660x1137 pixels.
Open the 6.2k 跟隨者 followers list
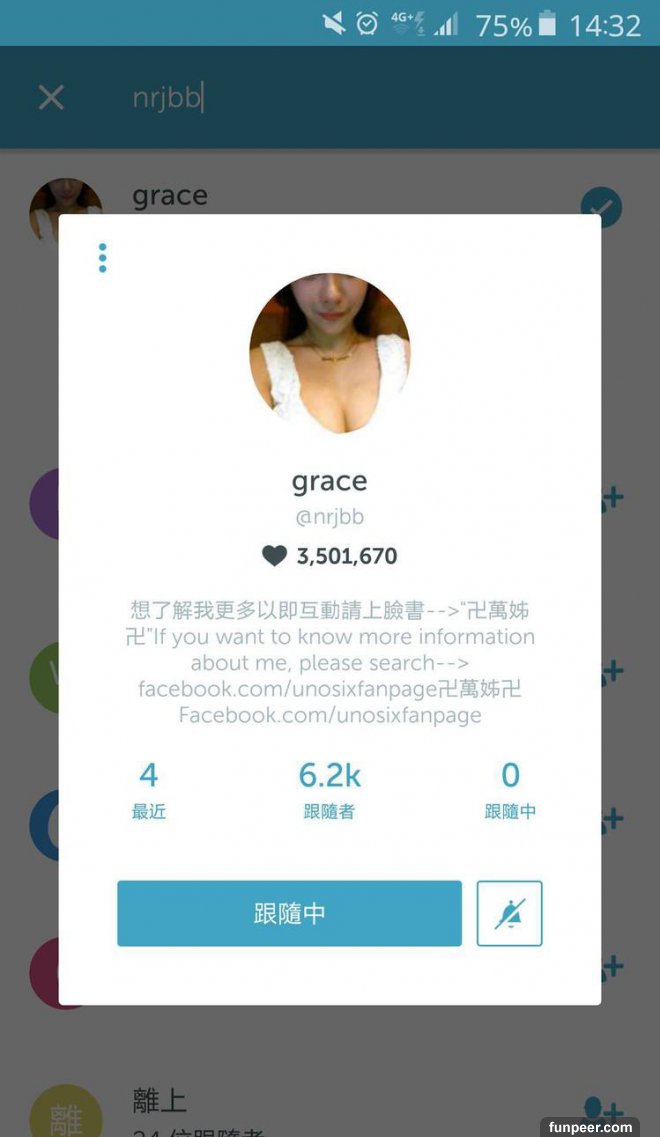(329, 790)
